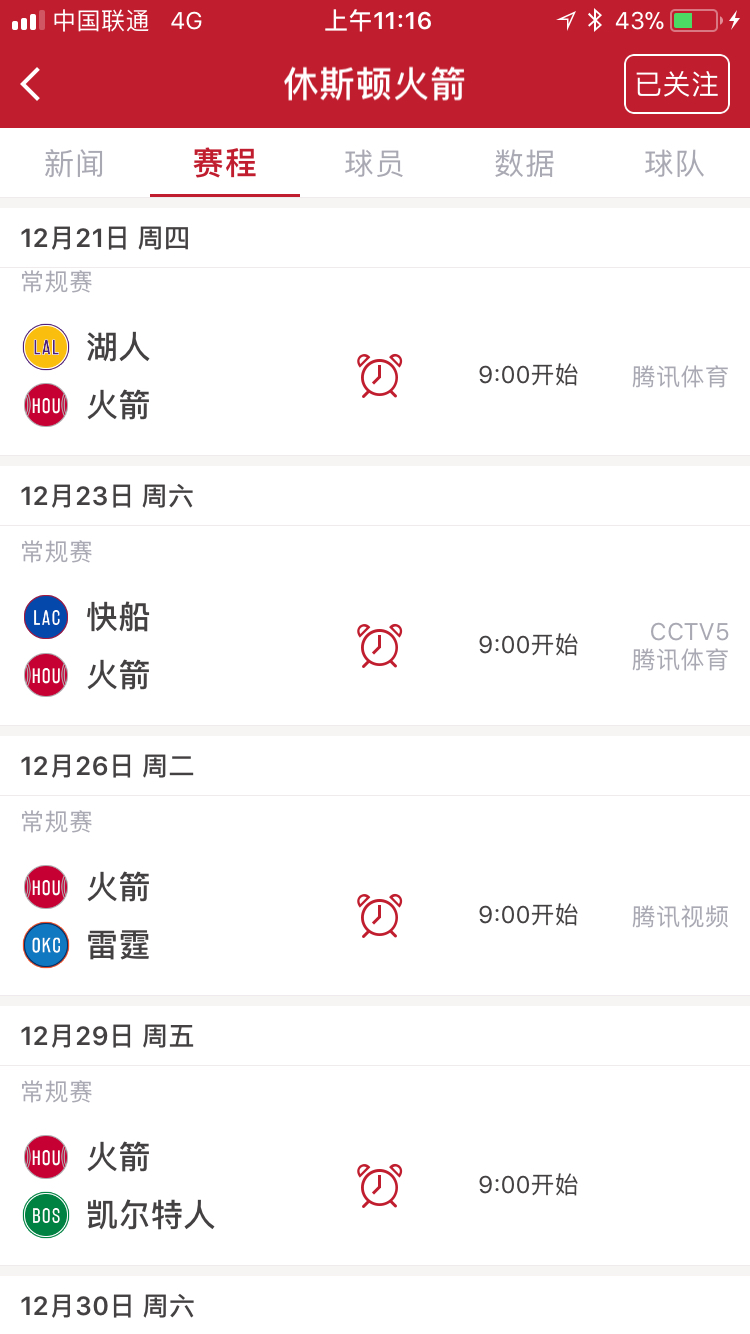Image resolution: width=750 pixels, height=1334 pixels.
Task: Open the 火箭 vs 雷霆 game on 12月26日
Action: [375, 896]
